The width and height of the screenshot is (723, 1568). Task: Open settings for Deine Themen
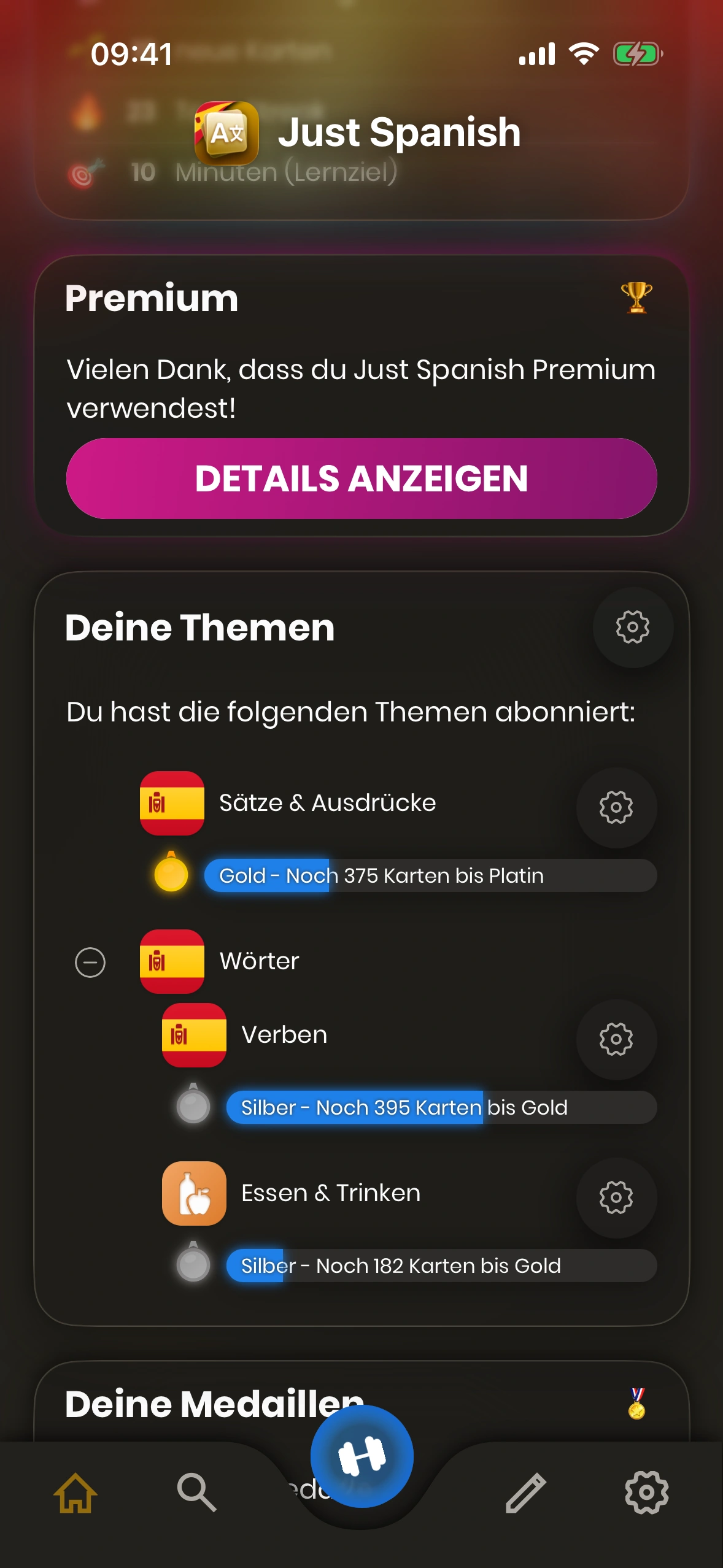(632, 627)
